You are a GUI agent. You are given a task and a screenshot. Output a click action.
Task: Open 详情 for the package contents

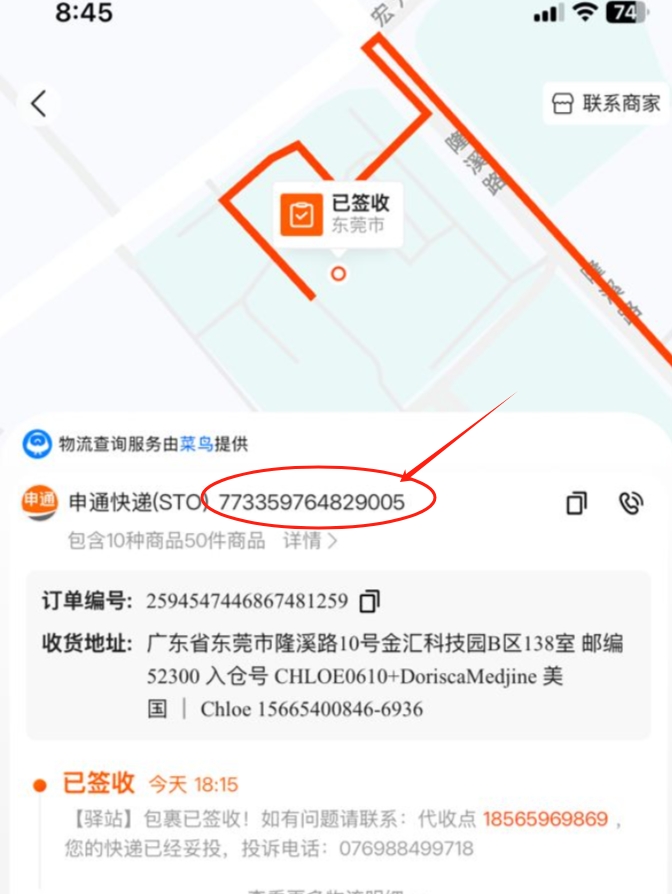coord(310,541)
